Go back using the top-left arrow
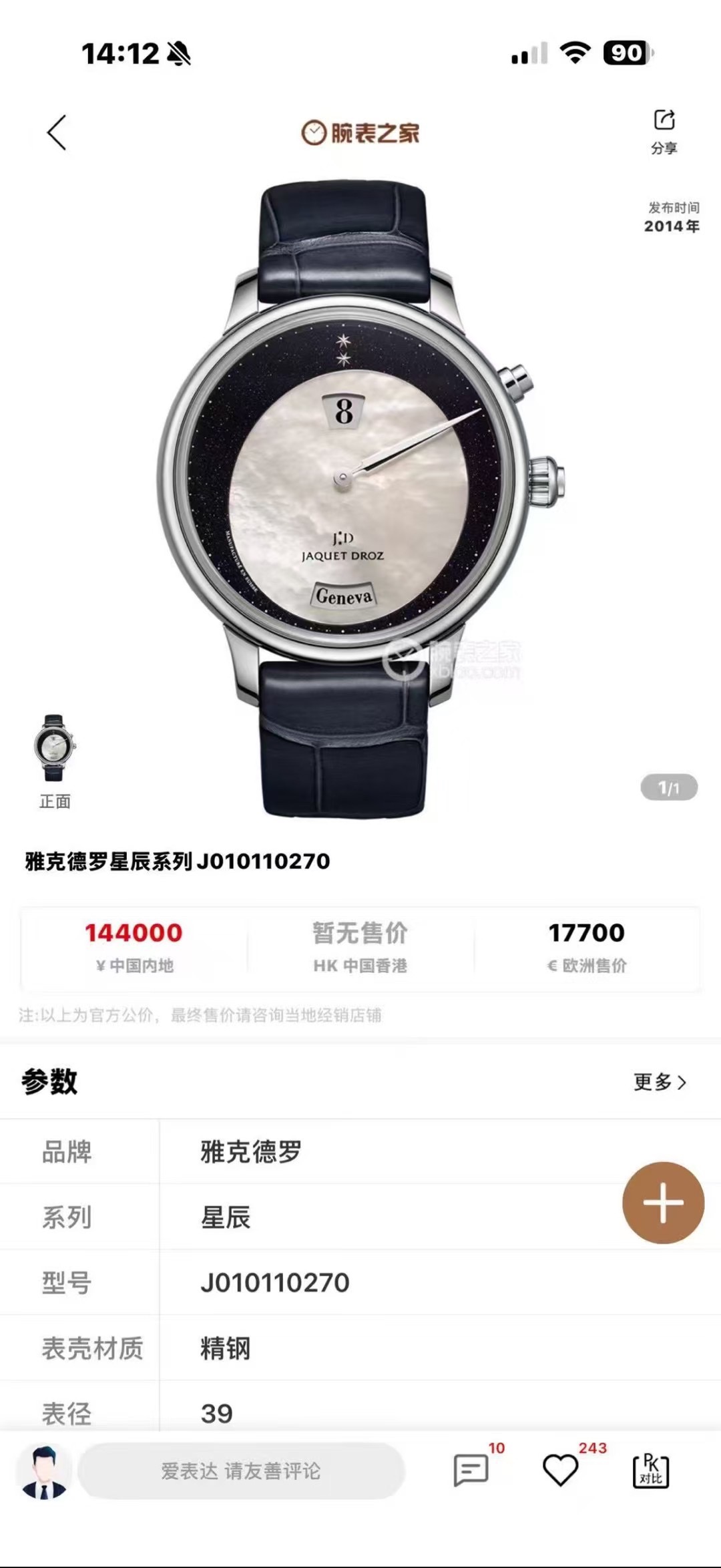 [57, 132]
